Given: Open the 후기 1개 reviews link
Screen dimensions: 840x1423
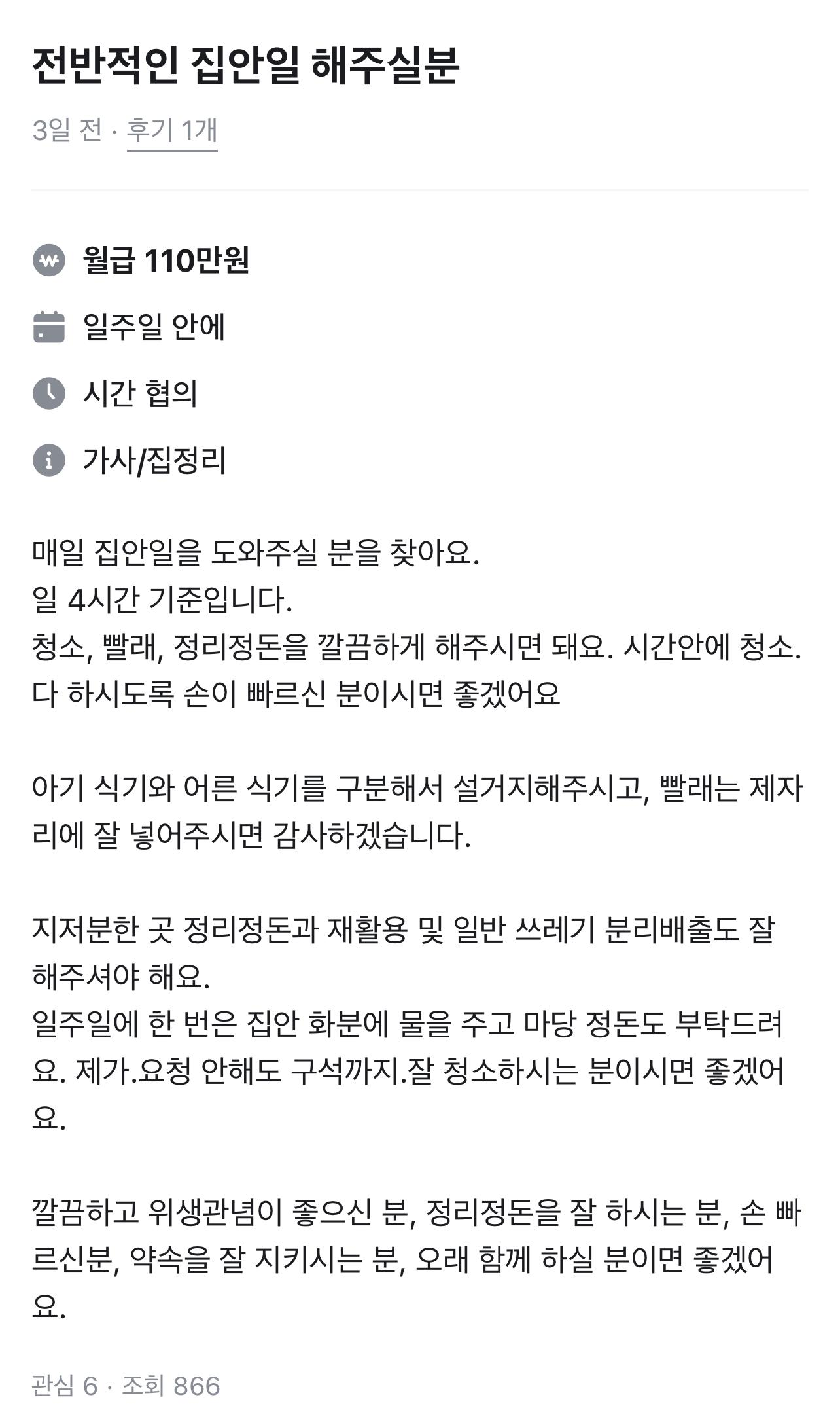Looking at the screenshot, I should pyautogui.click(x=171, y=130).
